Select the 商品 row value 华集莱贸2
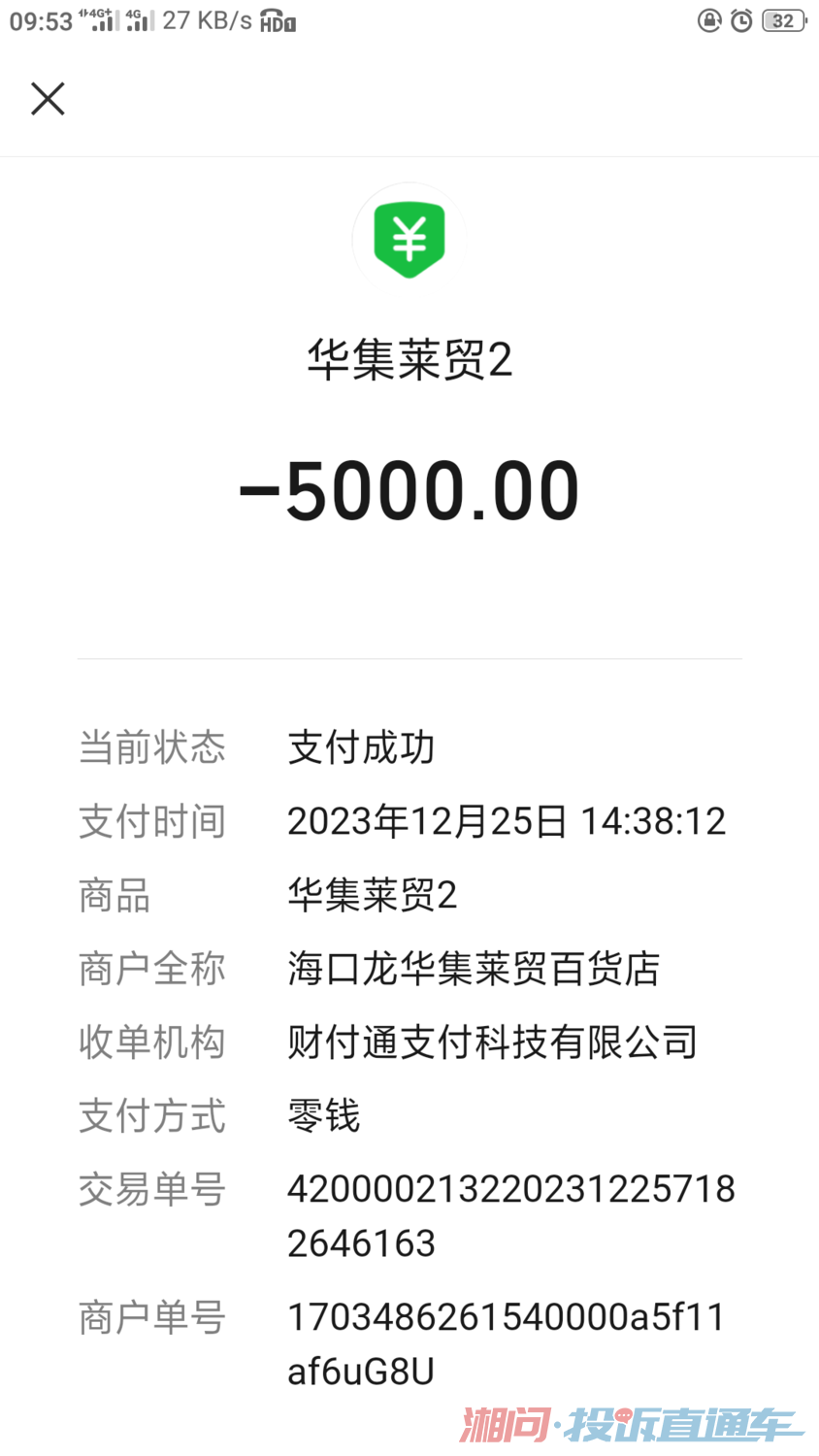Screen dimensions: 819x1456 click(361, 895)
